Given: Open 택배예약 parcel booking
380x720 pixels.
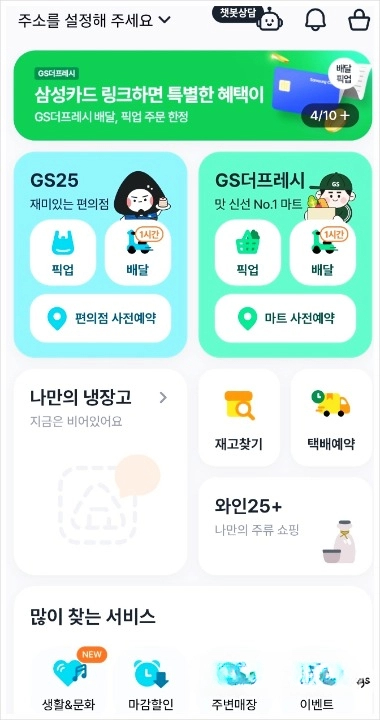Looking at the screenshot, I should 331,418.
